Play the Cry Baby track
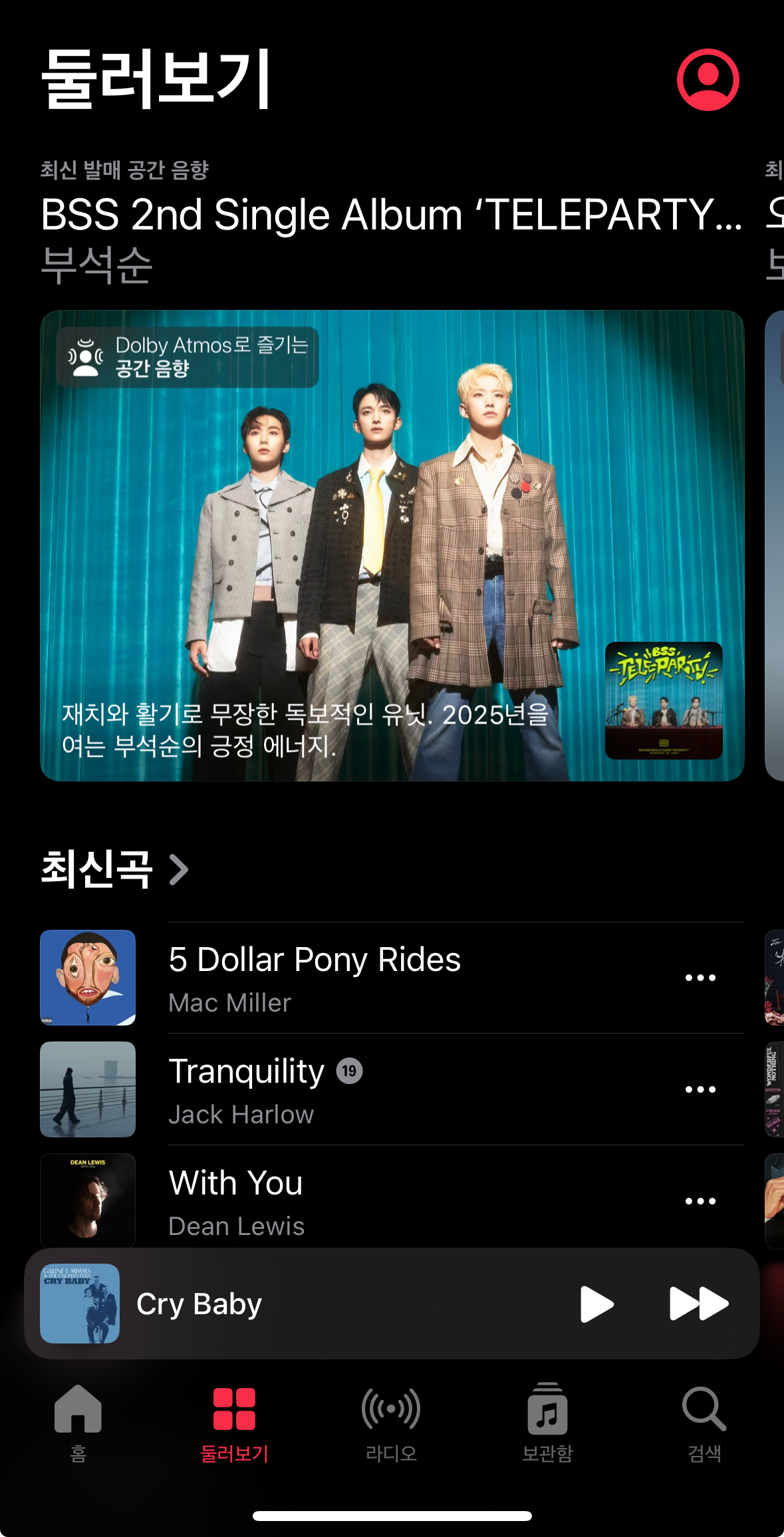 [x=598, y=1303]
